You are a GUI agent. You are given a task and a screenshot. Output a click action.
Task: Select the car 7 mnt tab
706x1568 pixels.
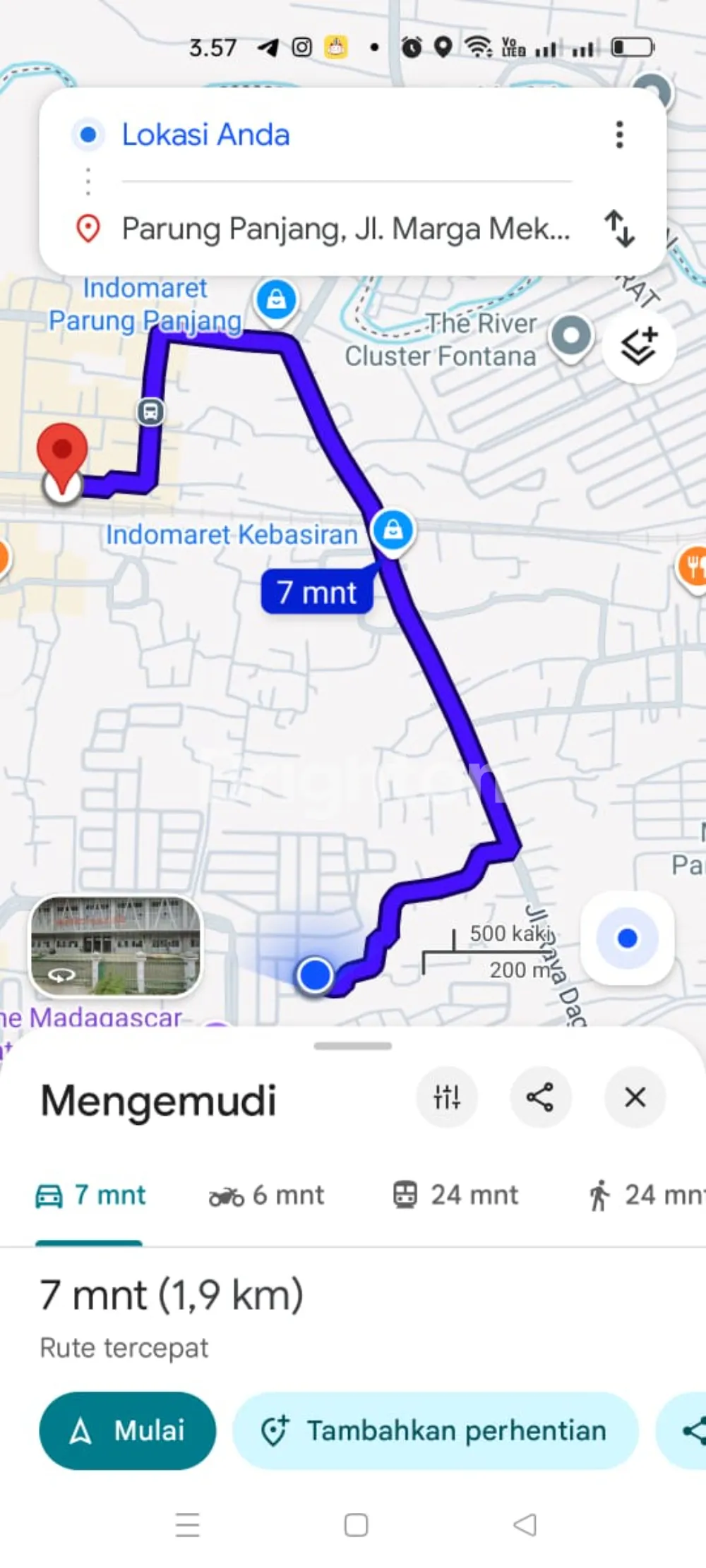tap(90, 1195)
